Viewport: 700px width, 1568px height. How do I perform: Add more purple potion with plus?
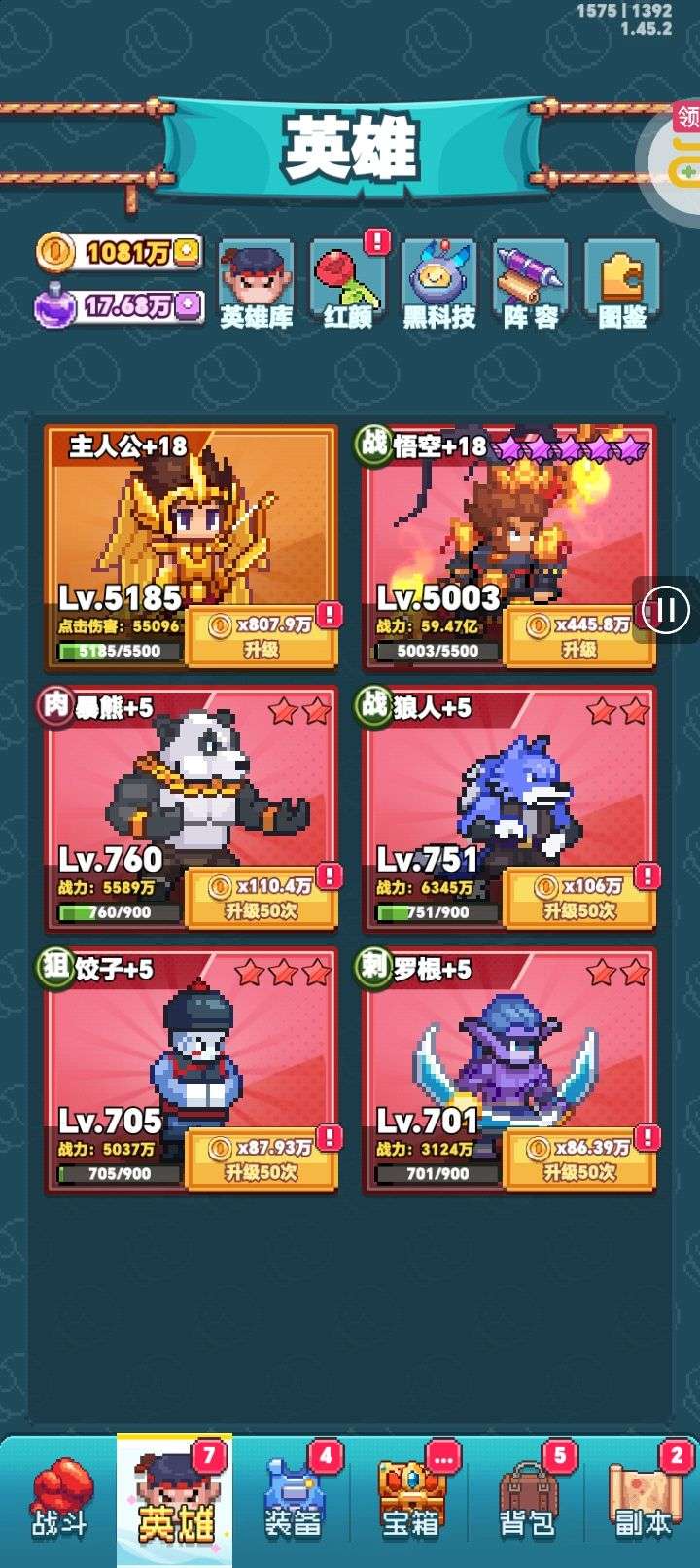tap(189, 305)
